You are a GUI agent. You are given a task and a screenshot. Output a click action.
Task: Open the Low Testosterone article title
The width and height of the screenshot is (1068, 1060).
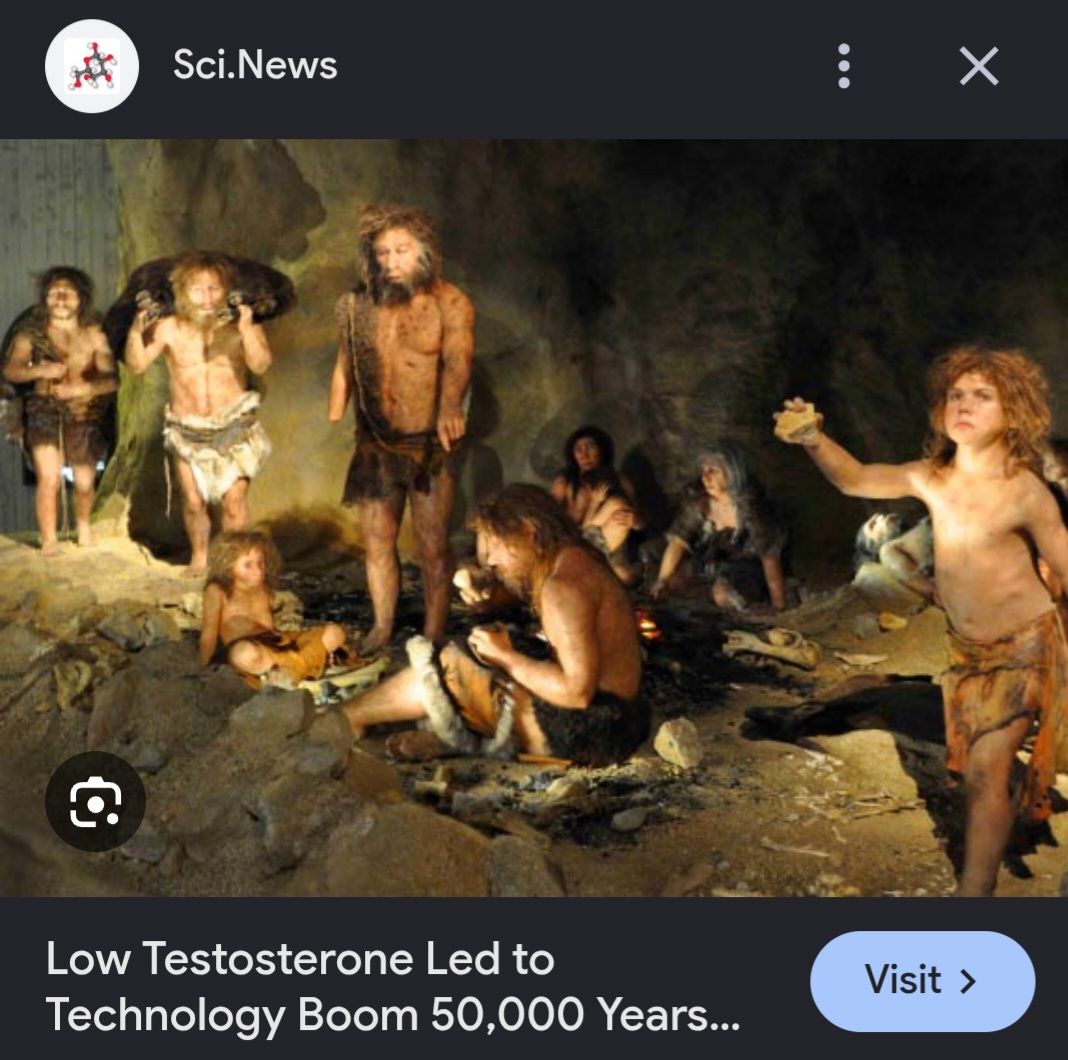pos(392,986)
